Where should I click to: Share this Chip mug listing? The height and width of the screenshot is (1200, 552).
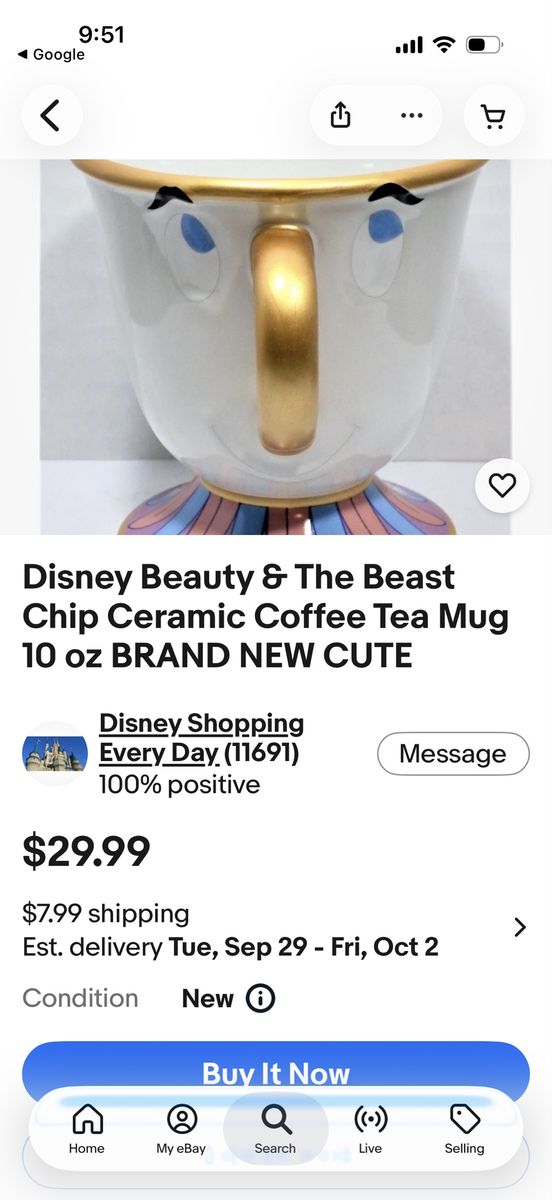point(341,116)
